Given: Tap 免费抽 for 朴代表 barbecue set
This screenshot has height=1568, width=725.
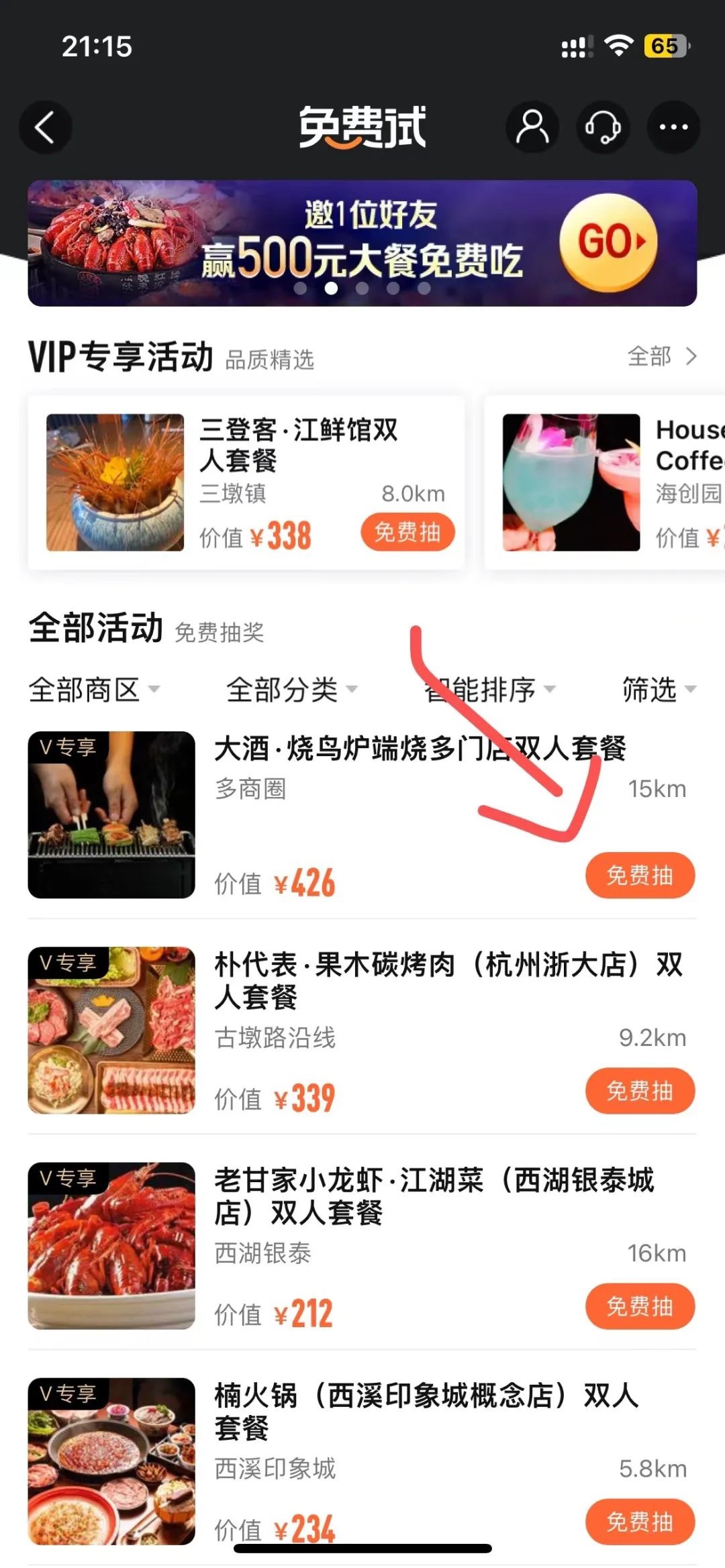Looking at the screenshot, I should pyautogui.click(x=640, y=1091).
